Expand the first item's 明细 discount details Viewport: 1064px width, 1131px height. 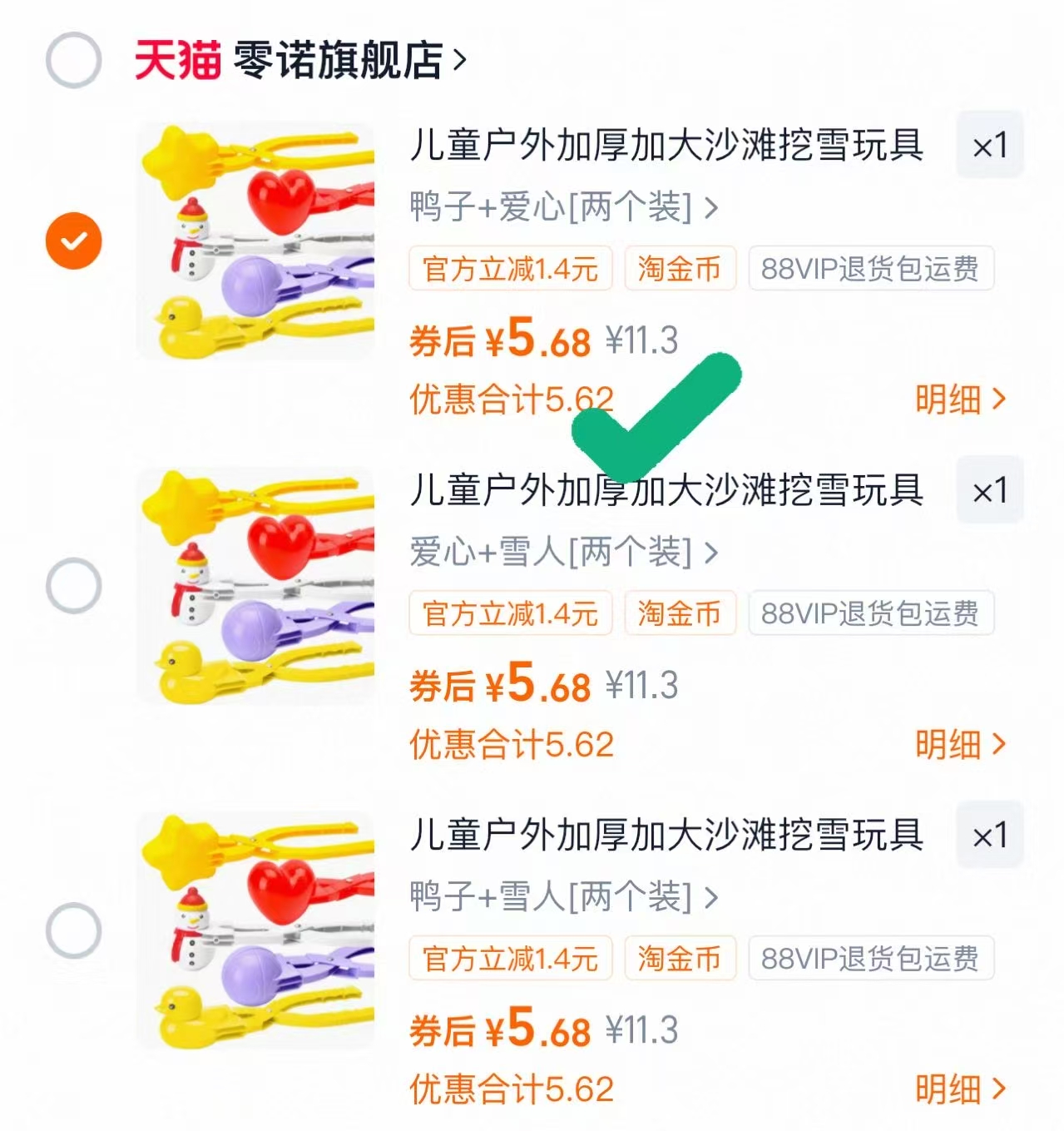click(960, 400)
